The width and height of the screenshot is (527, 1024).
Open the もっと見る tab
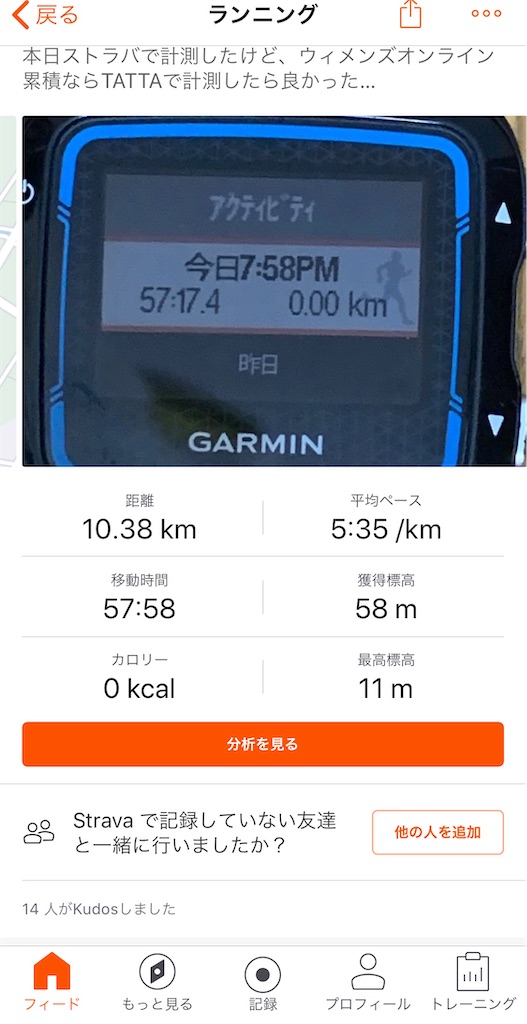point(157,984)
